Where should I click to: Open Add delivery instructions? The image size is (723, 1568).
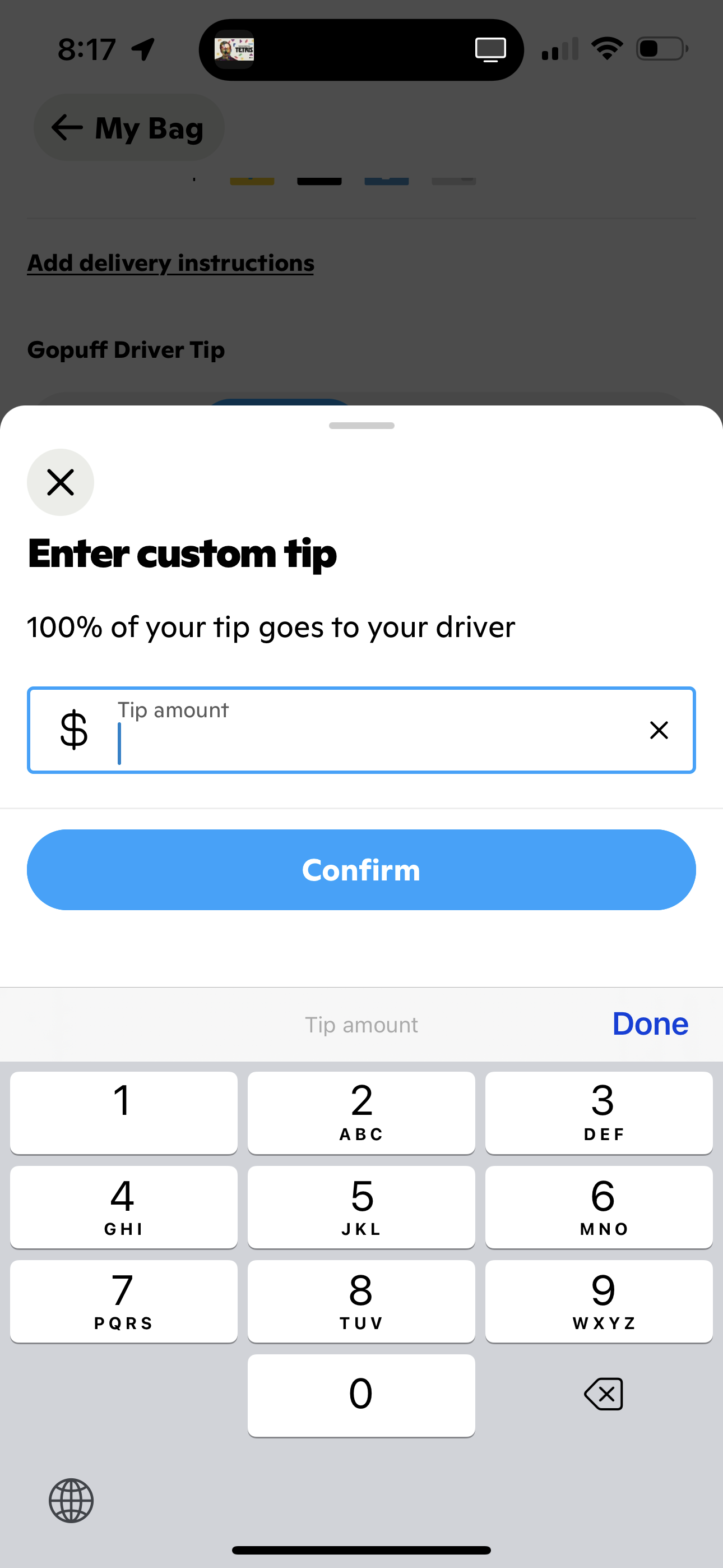click(x=171, y=262)
